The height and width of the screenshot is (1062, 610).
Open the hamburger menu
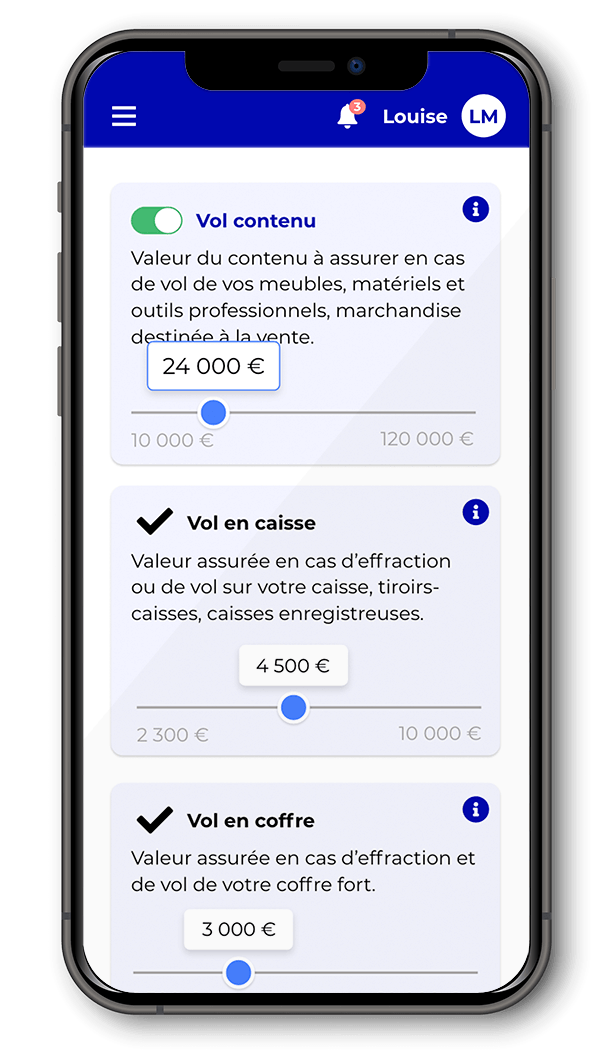tap(124, 116)
